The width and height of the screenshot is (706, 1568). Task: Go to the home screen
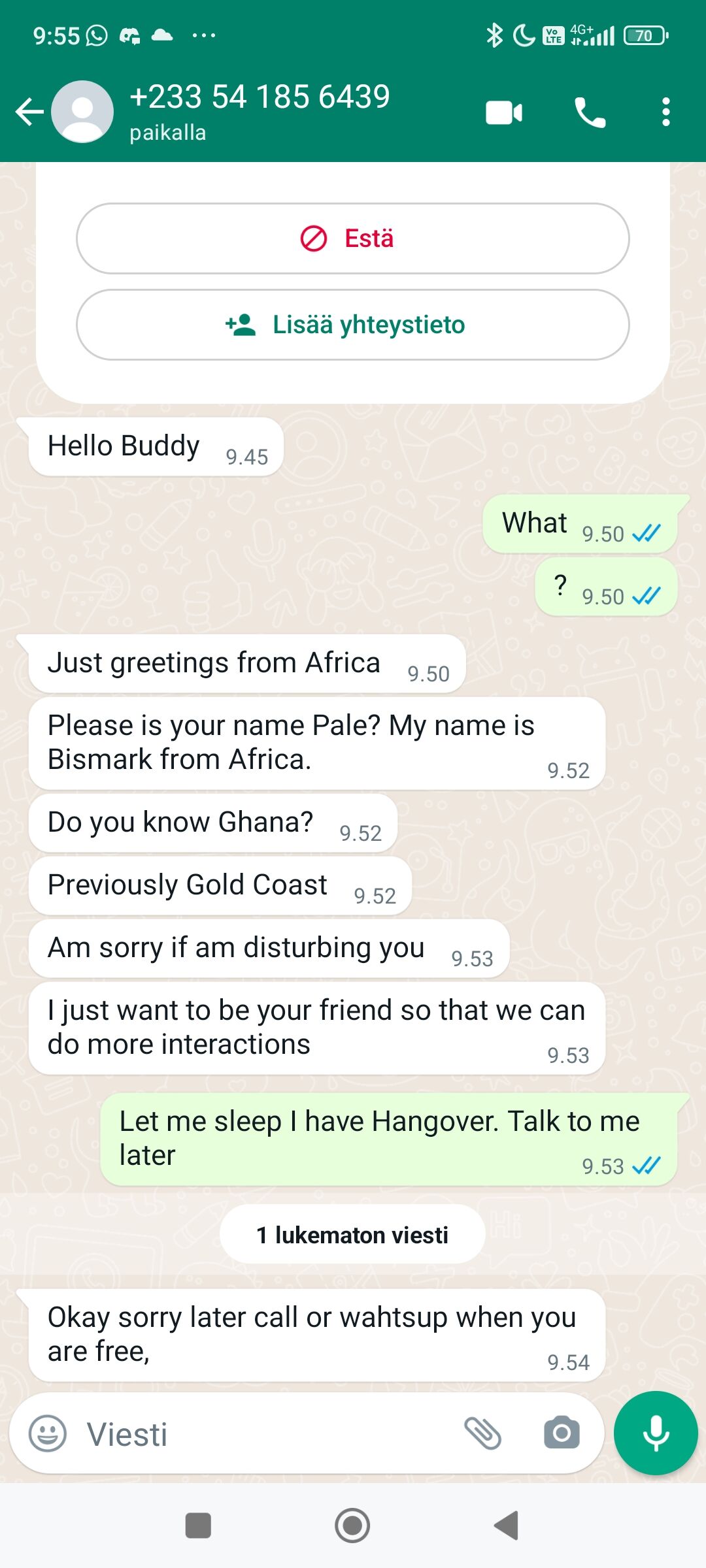pos(352,1526)
